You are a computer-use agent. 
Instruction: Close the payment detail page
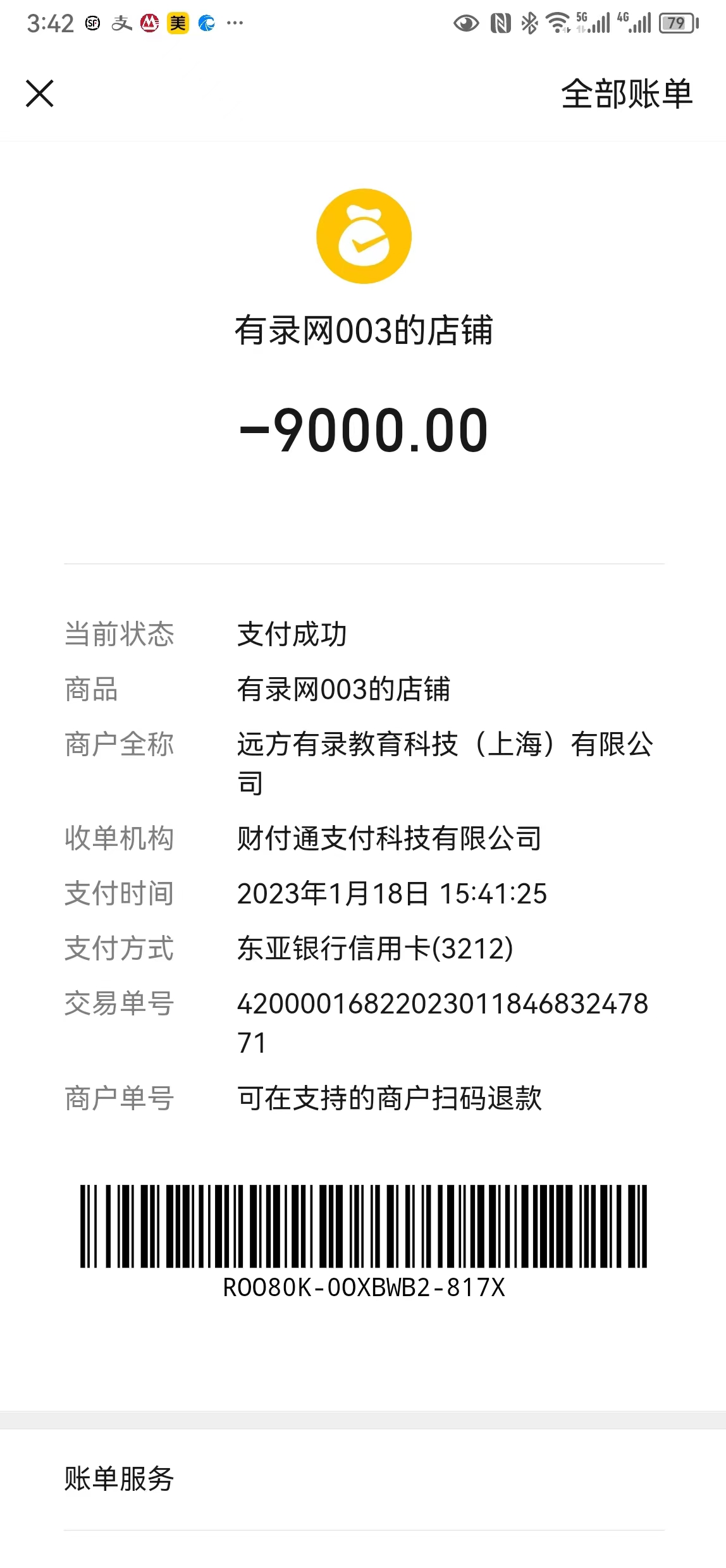coord(40,94)
